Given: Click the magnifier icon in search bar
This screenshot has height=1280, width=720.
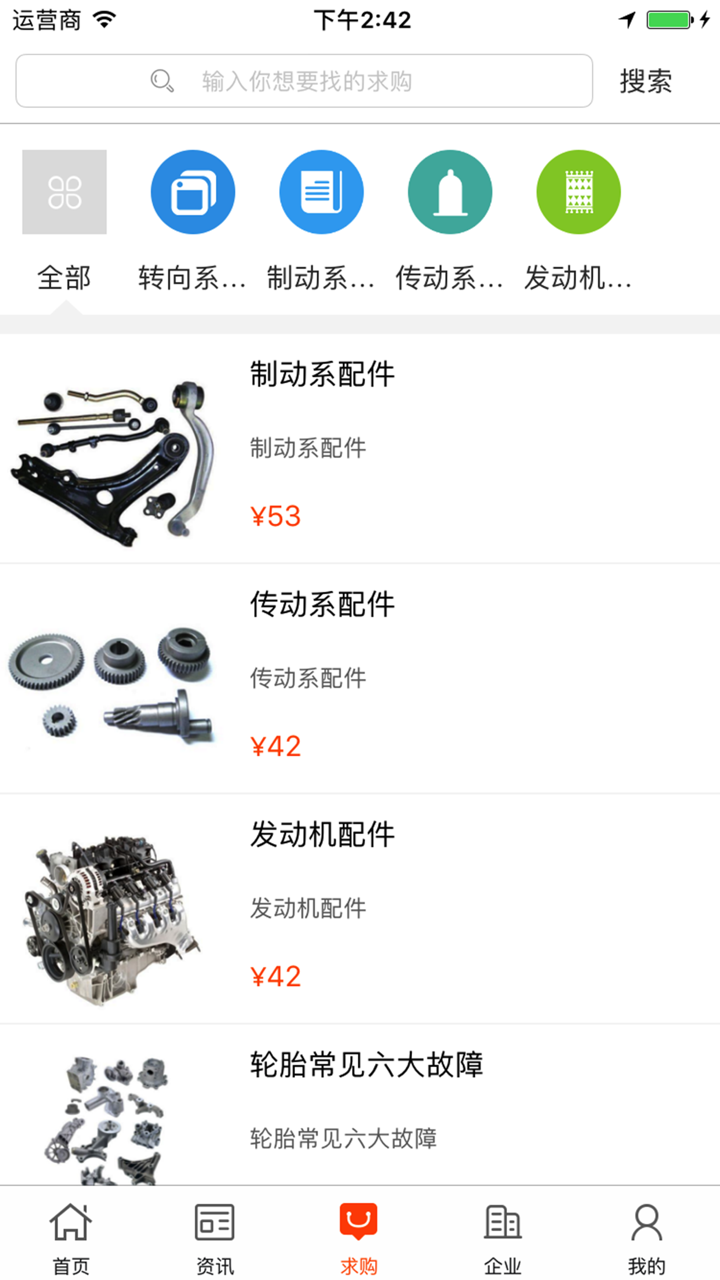Looking at the screenshot, I should point(161,80).
